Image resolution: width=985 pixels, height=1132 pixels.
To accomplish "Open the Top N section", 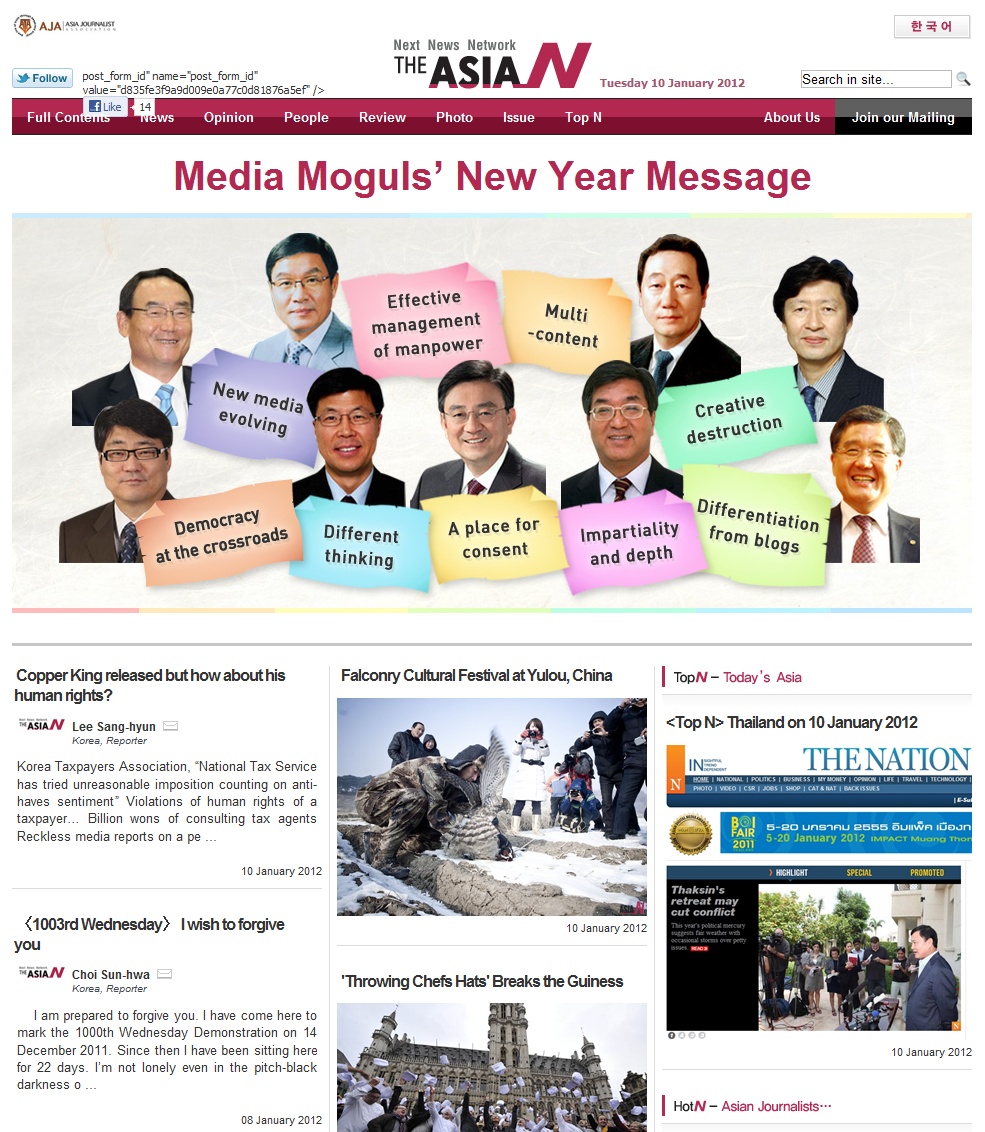I will click(583, 117).
